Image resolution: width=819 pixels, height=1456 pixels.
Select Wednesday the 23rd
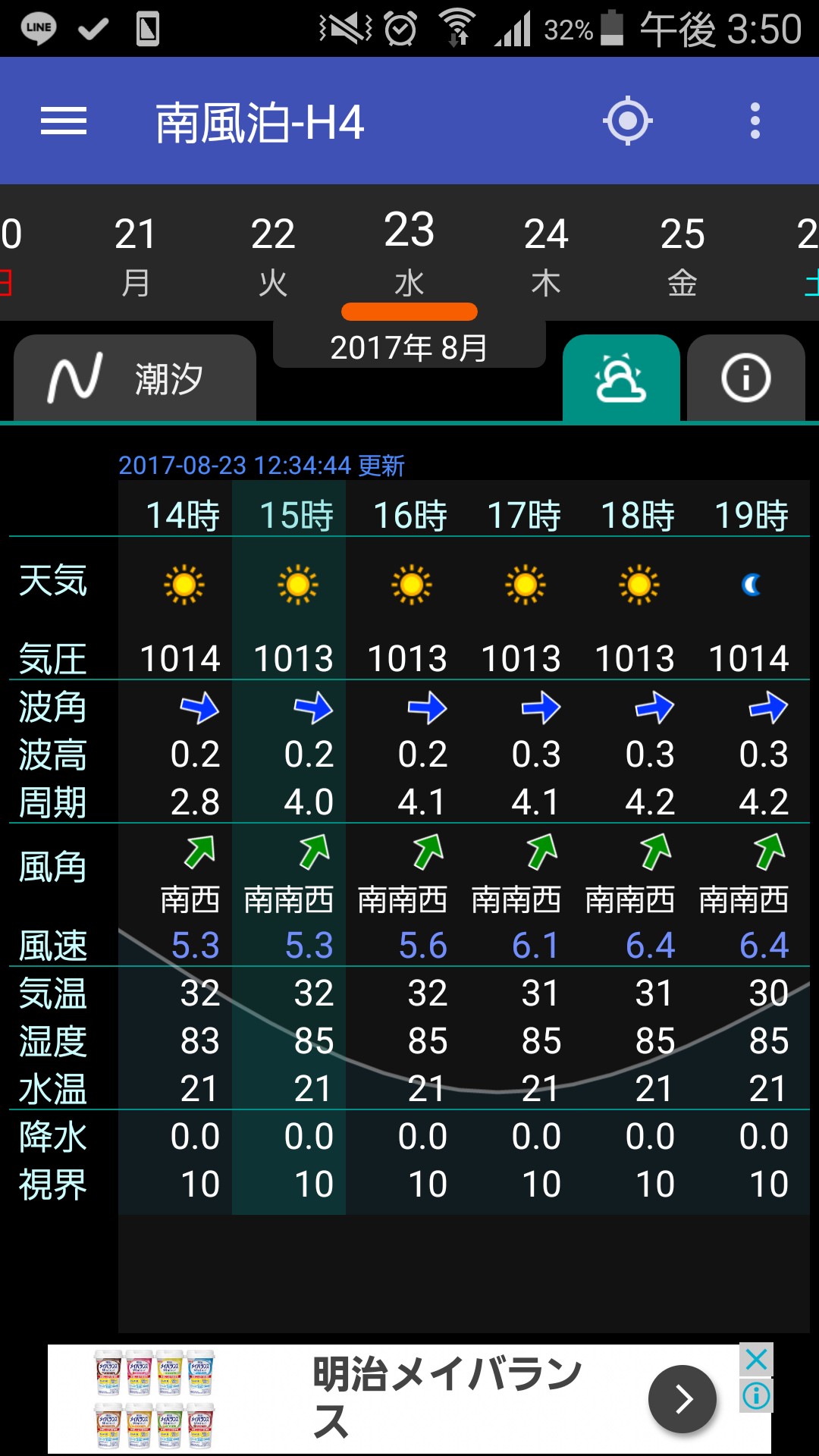click(x=409, y=256)
